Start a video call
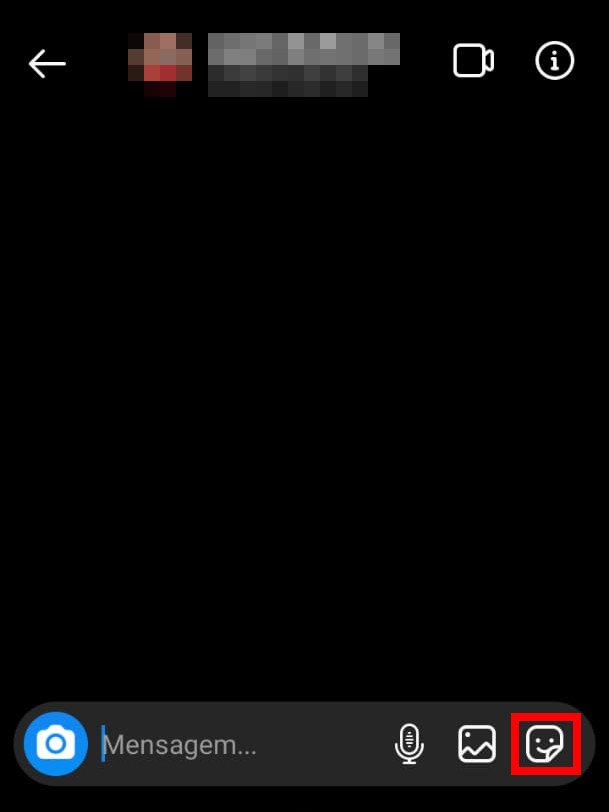609x812 pixels. pos(473,62)
